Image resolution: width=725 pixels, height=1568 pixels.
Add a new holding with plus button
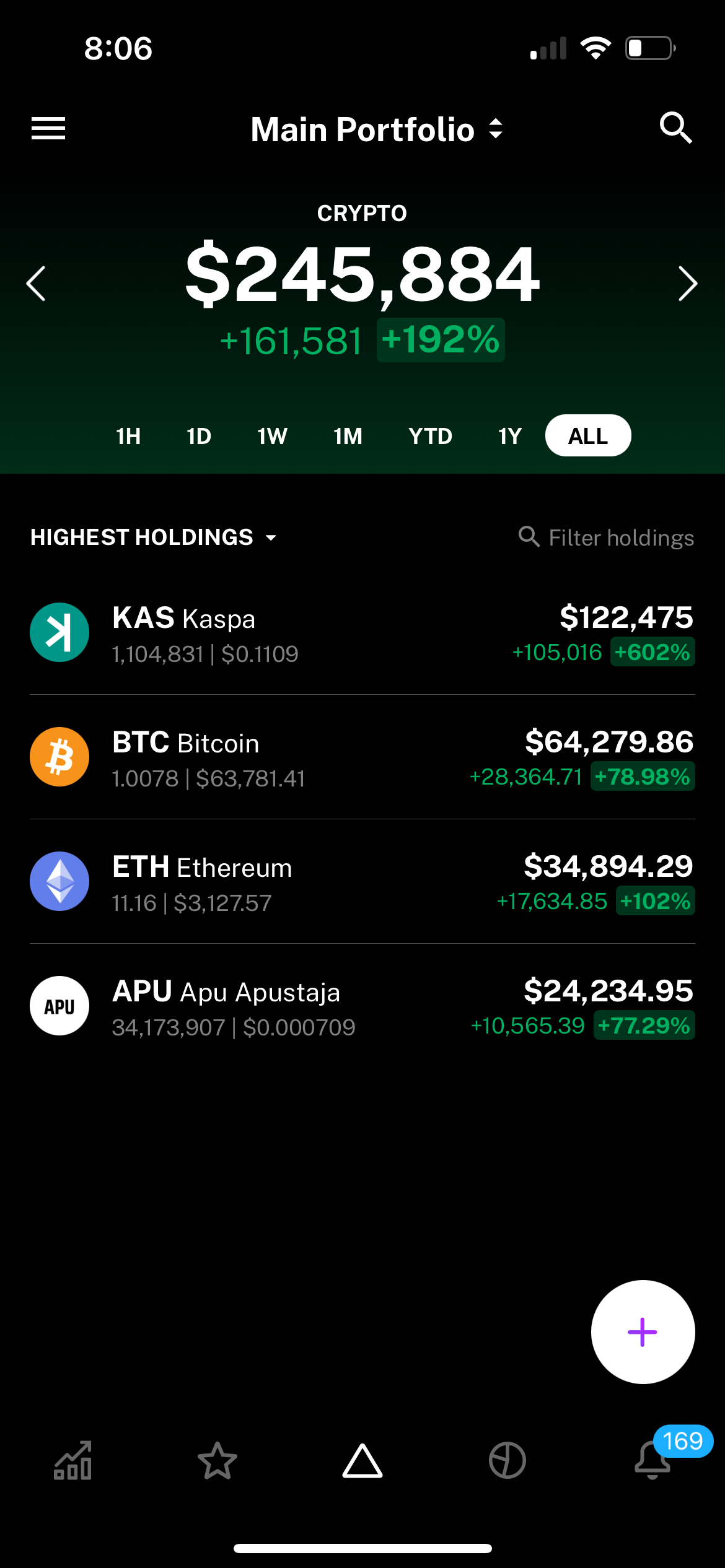pos(643,1332)
